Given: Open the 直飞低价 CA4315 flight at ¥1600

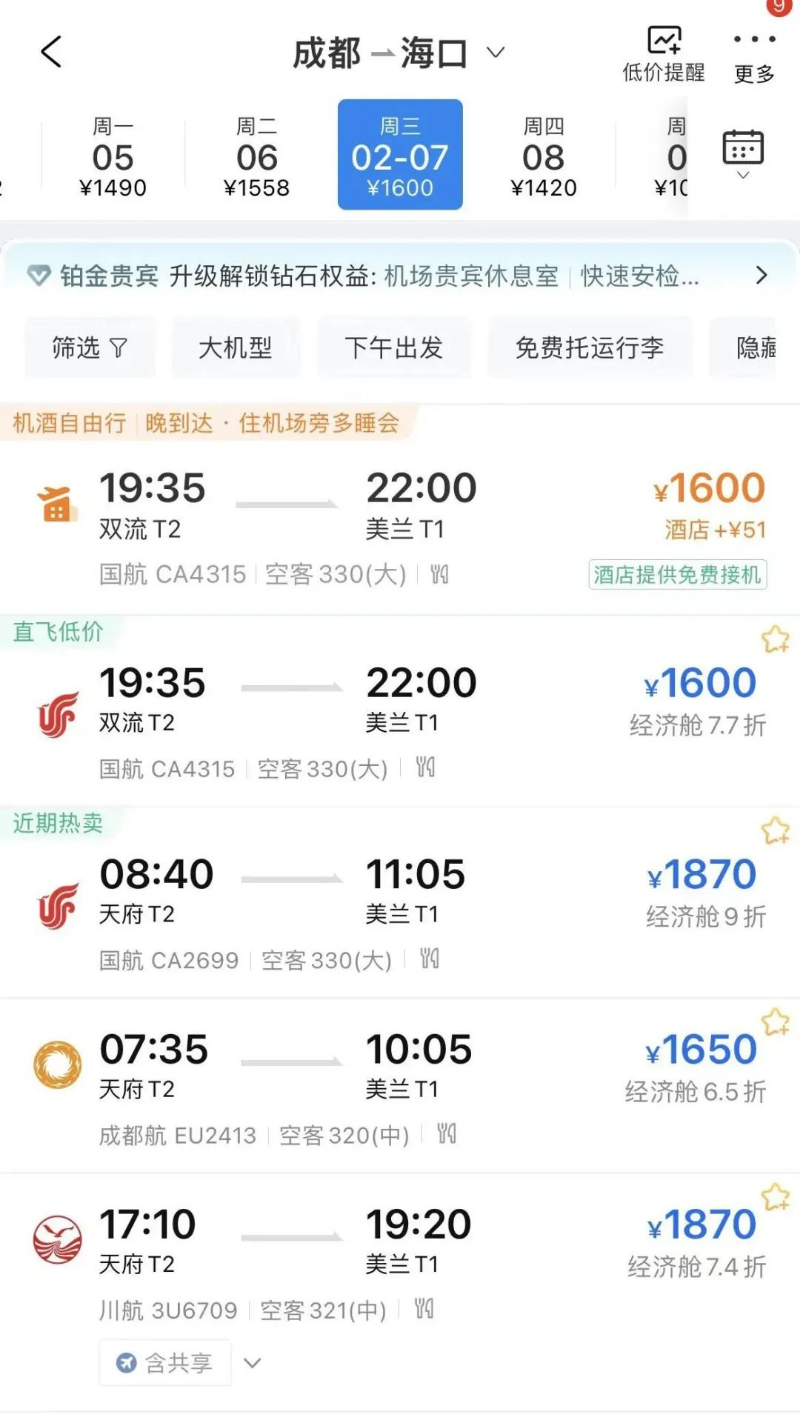Looking at the screenshot, I should pyautogui.click(x=400, y=712).
